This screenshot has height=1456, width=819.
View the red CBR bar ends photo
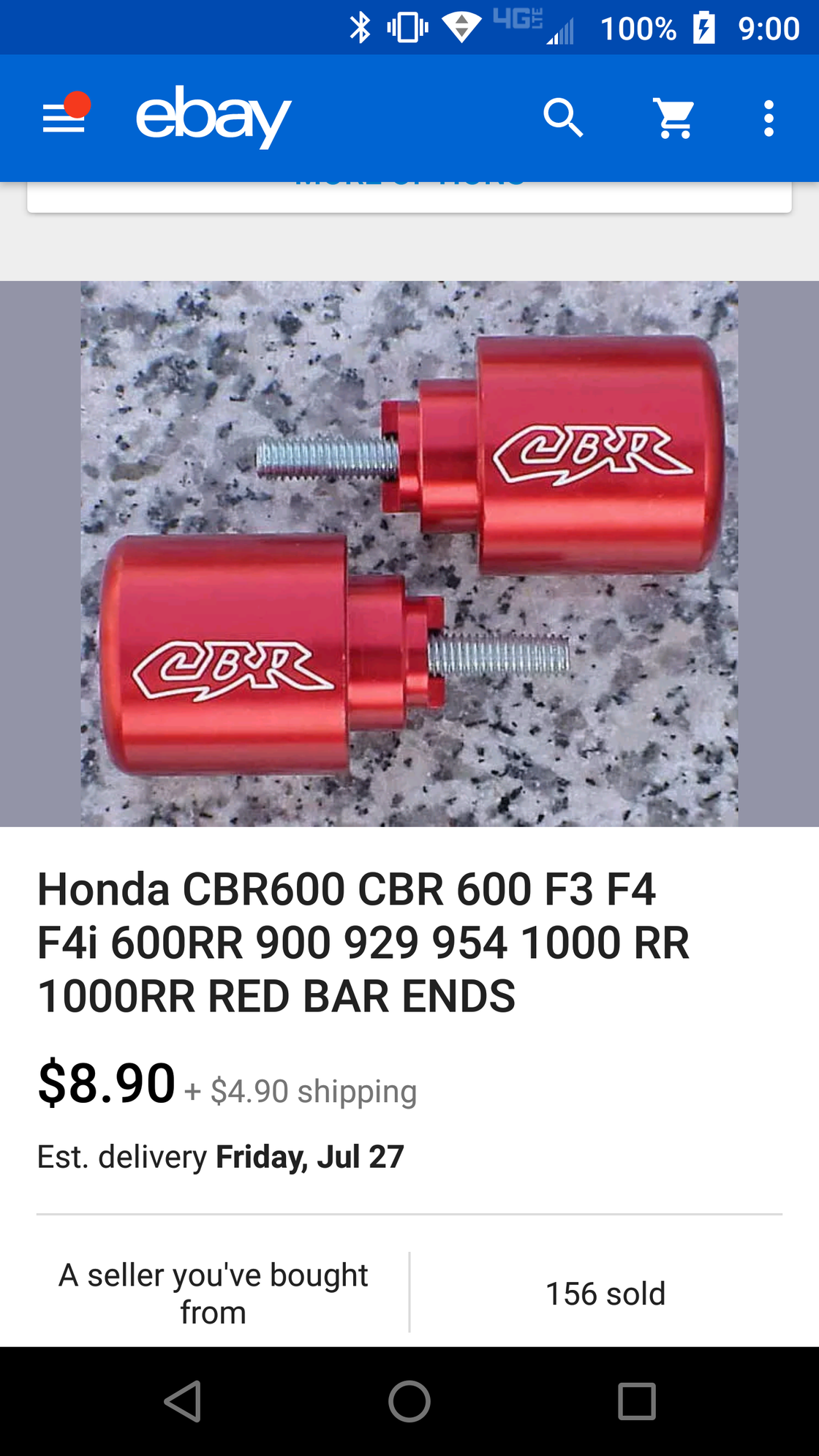(409, 554)
